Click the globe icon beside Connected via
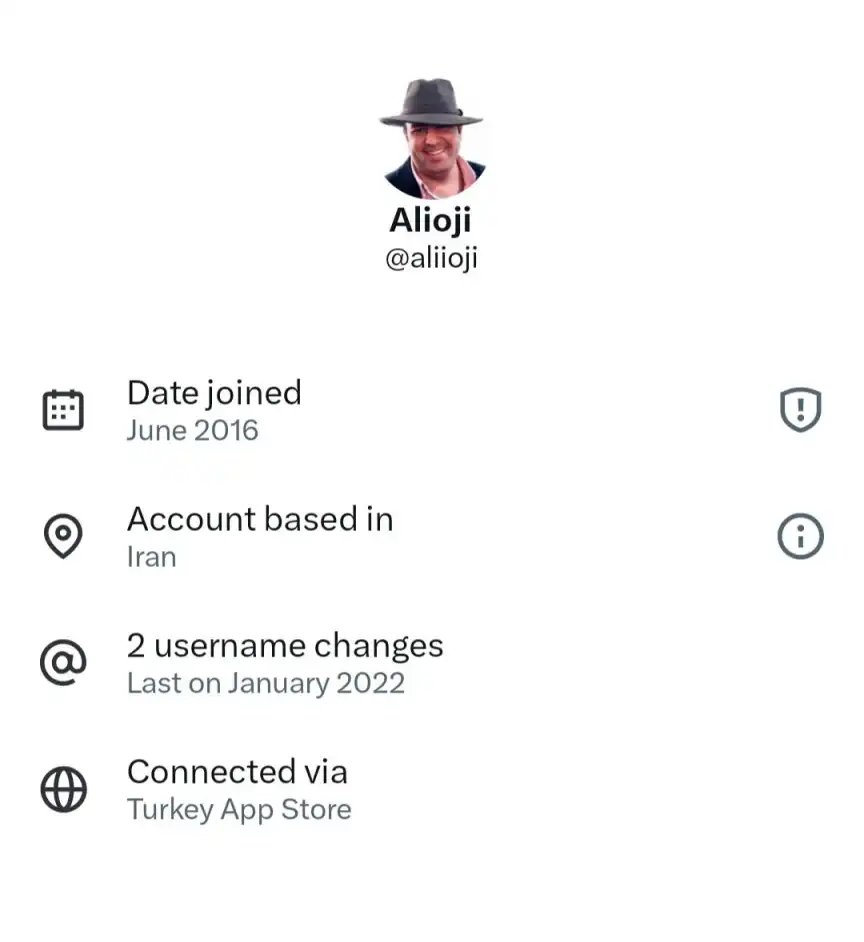This screenshot has width=864, height=942. pyautogui.click(x=63, y=789)
